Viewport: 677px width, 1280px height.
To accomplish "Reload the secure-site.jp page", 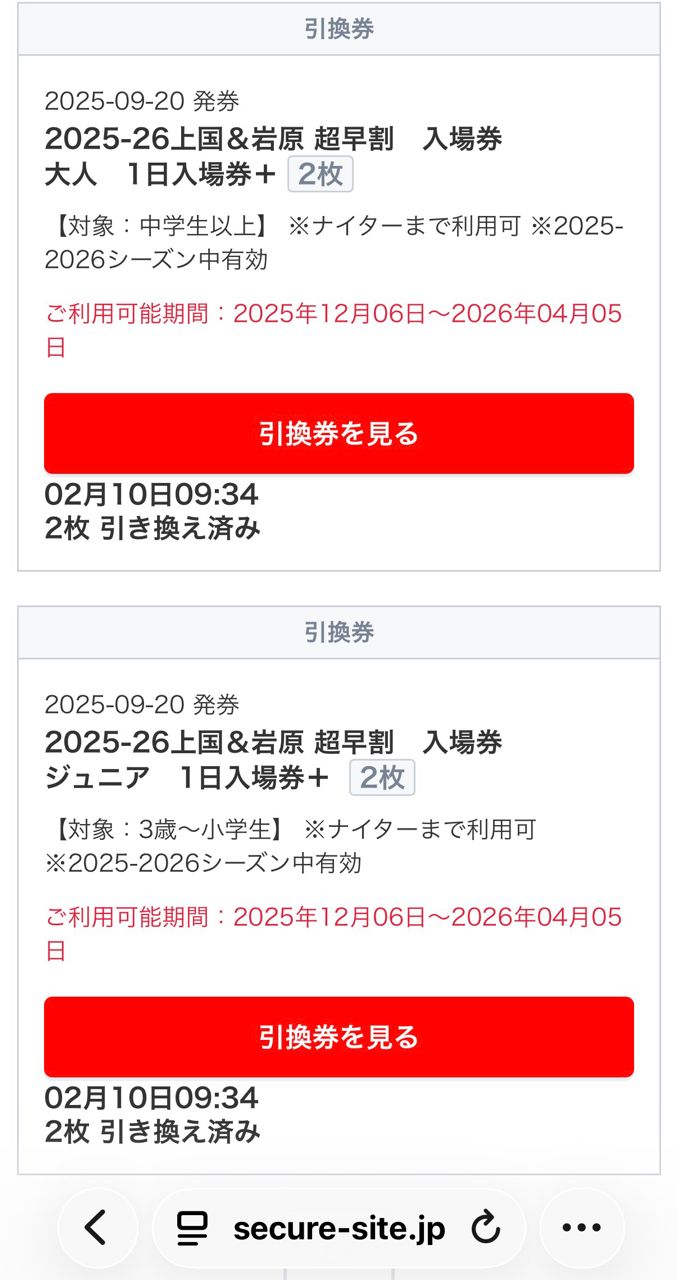I will [x=486, y=1227].
